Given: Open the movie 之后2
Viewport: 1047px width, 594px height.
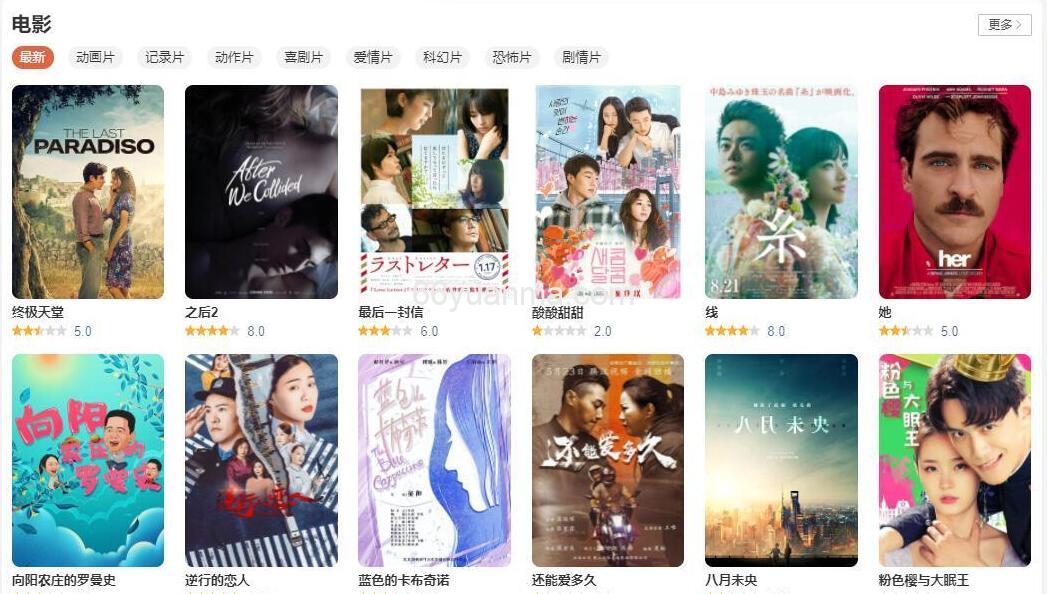Looking at the screenshot, I should (x=261, y=192).
